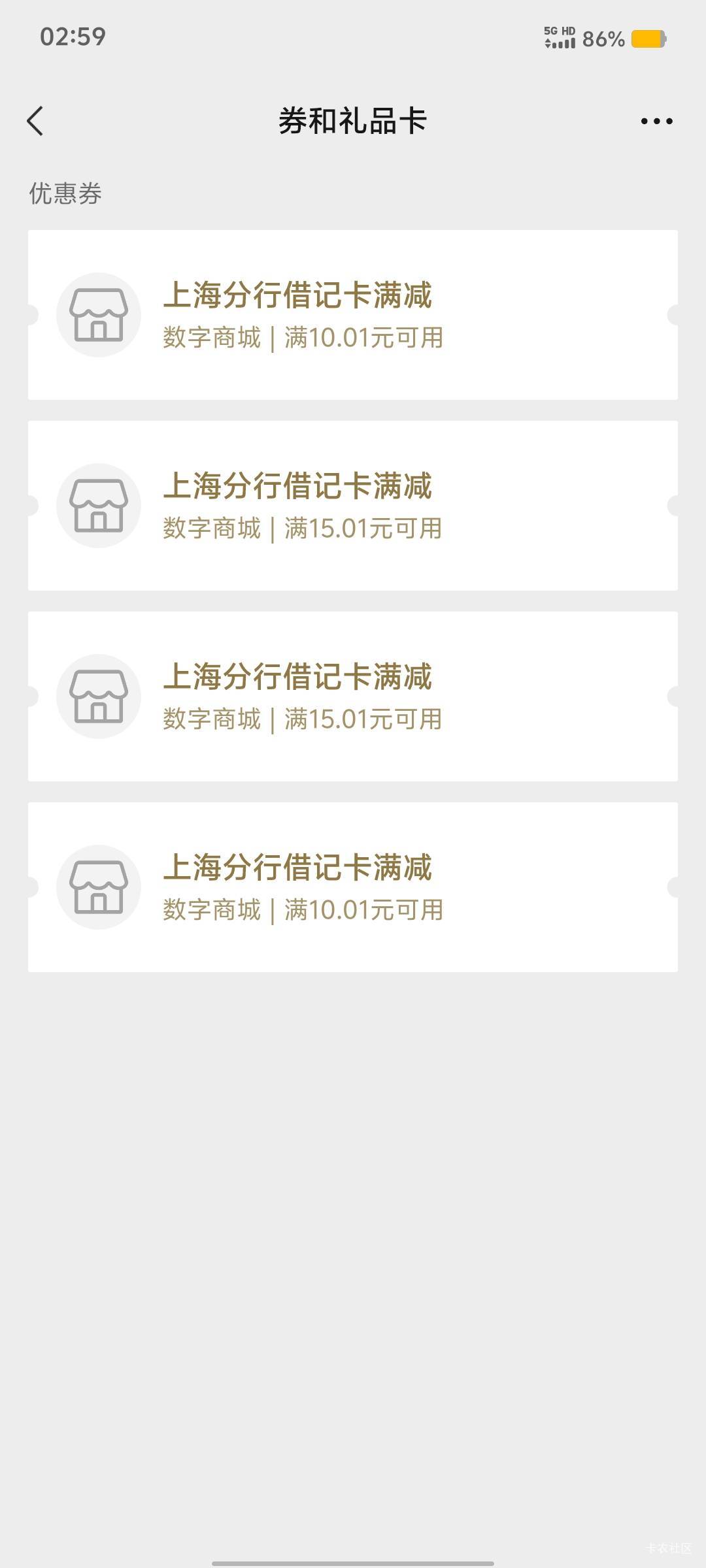
Task: Select the second coupon, 满15.01元可用
Action: (353, 506)
